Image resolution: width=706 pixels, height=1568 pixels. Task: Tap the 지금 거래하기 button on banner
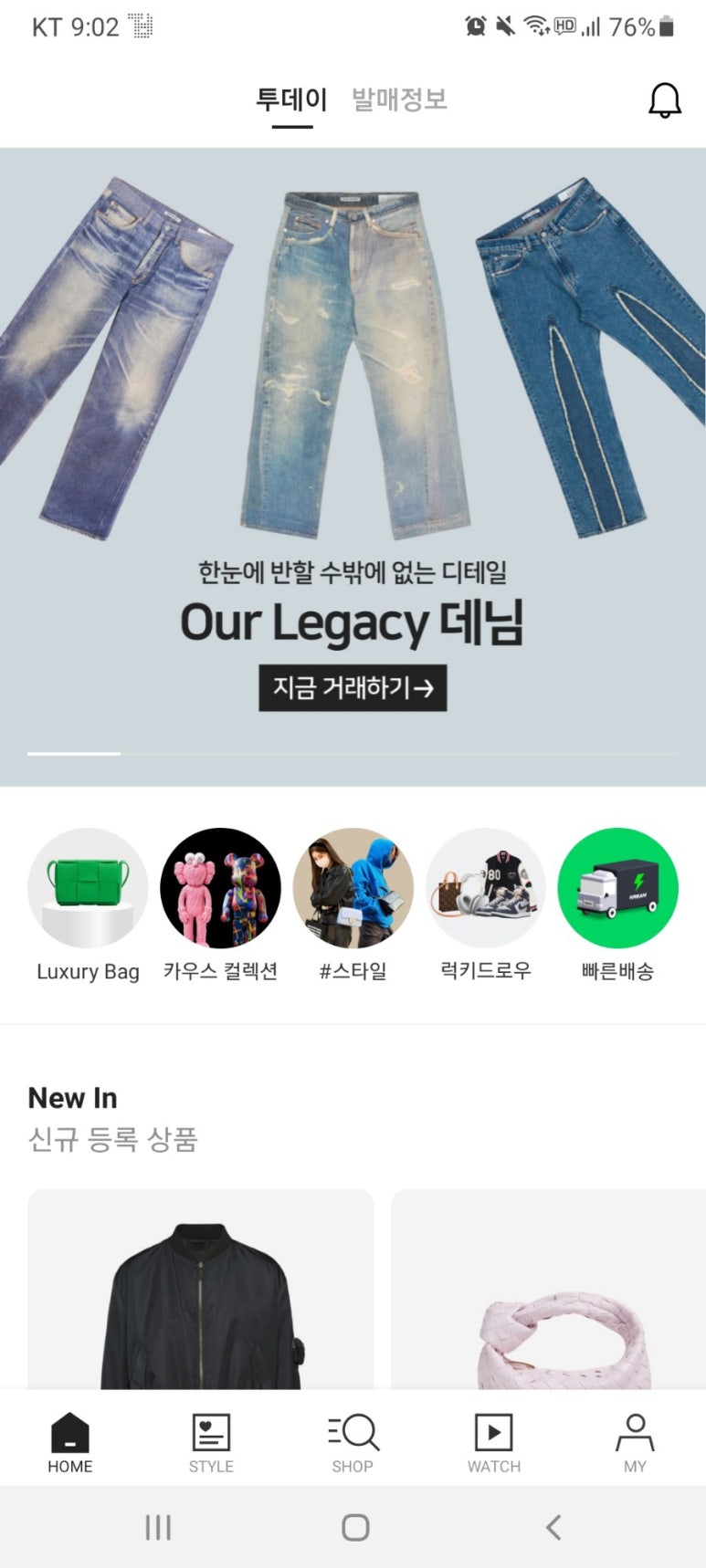[353, 690]
